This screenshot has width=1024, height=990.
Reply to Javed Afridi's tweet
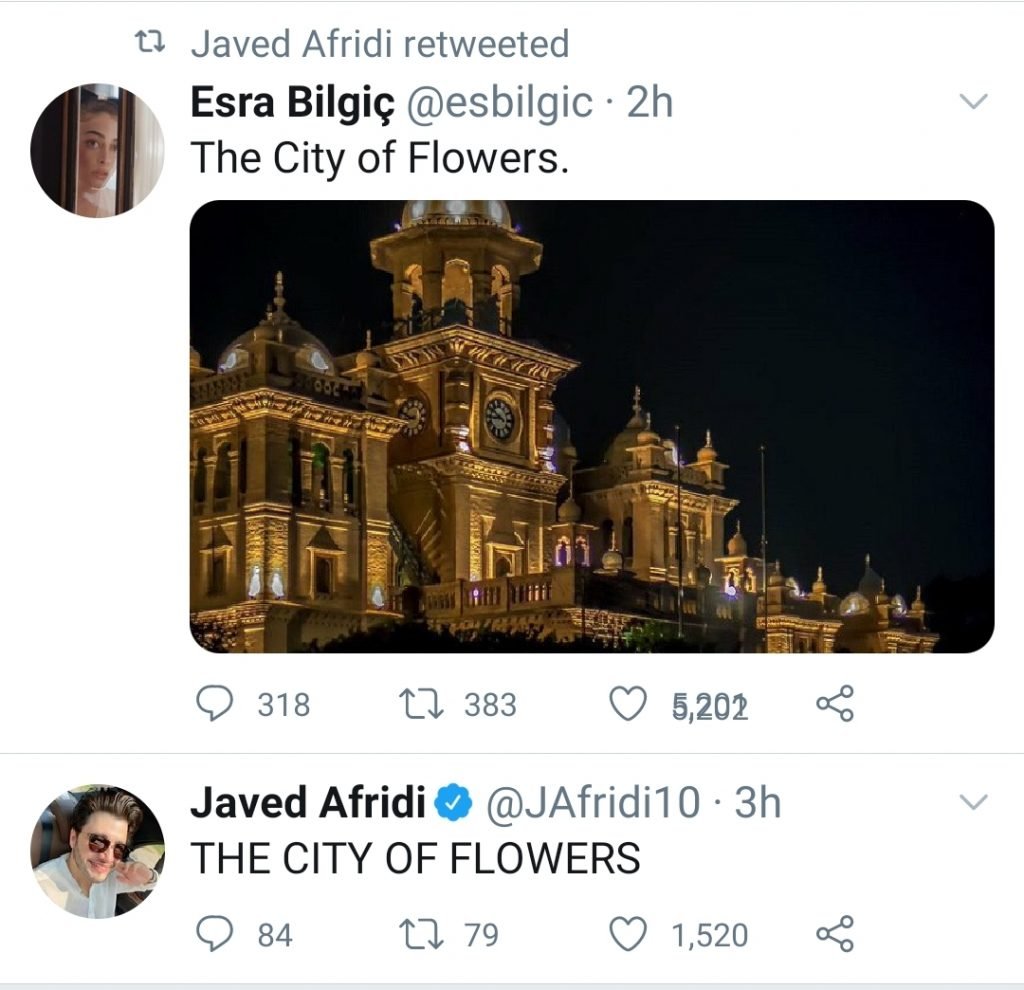[213, 934]
